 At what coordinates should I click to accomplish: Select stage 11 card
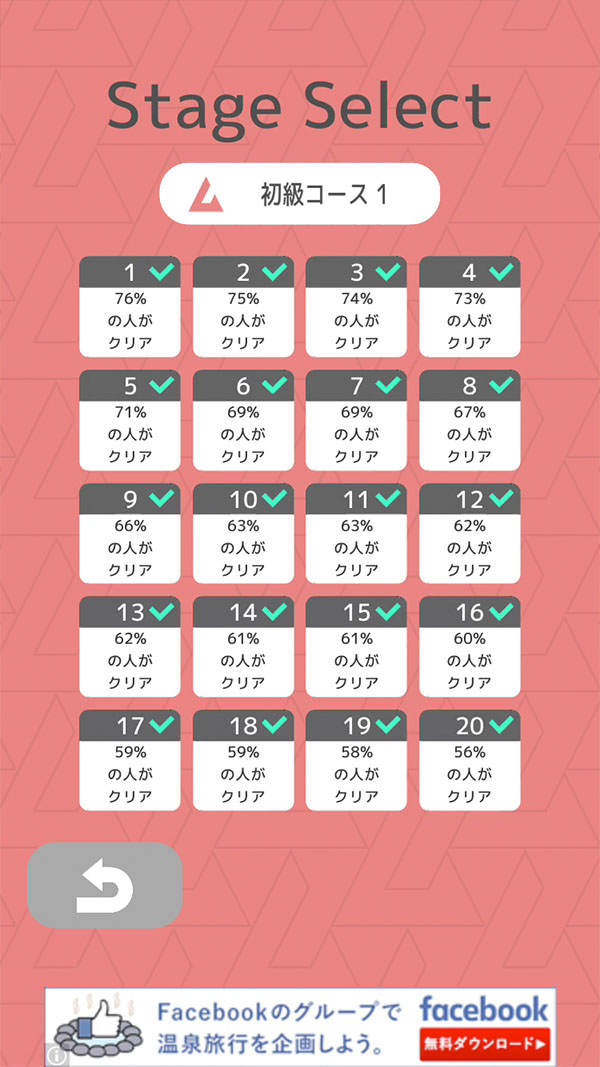[x=356, y=534]
